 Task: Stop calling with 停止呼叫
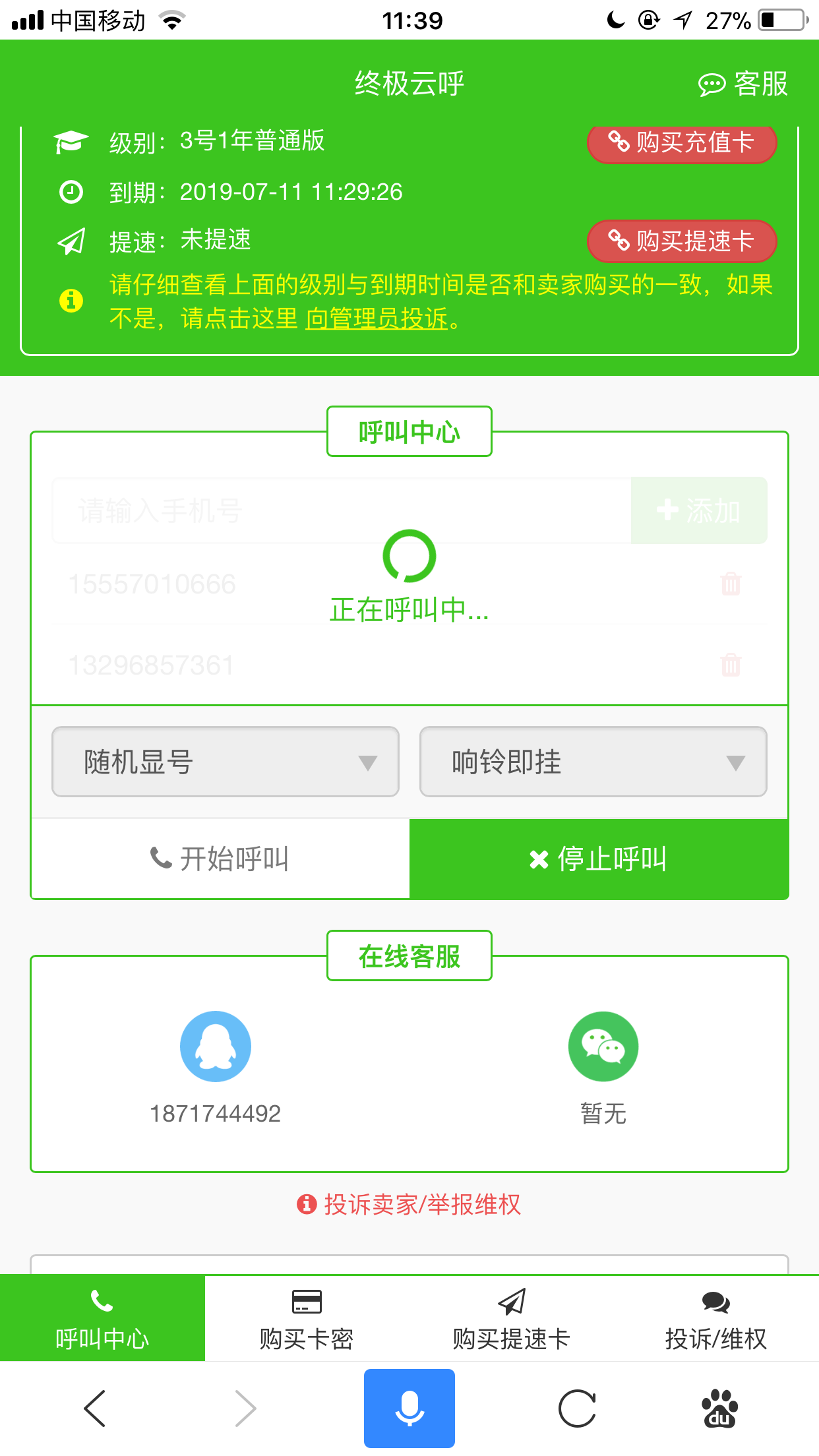tap(599, 859)
